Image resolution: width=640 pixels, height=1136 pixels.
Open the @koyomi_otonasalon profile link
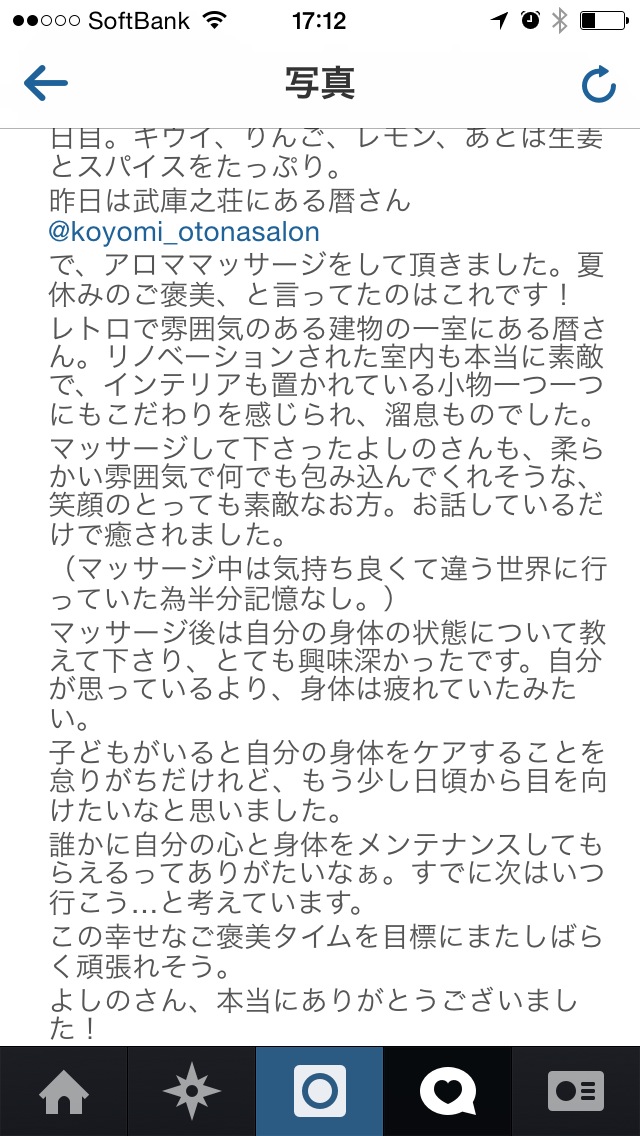click(184, 231)
